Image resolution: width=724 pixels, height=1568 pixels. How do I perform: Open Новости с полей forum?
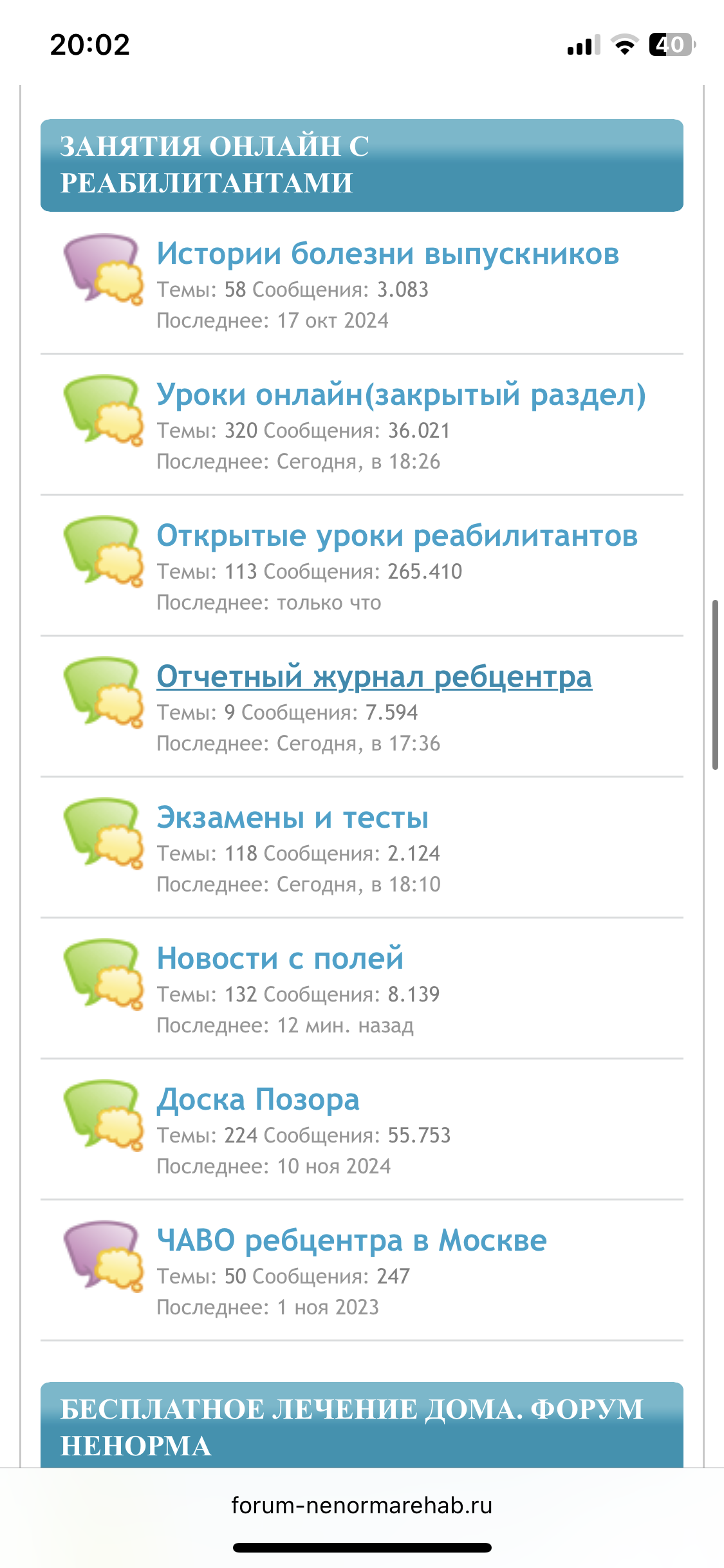pyautogui.click(x=280, y=958)
